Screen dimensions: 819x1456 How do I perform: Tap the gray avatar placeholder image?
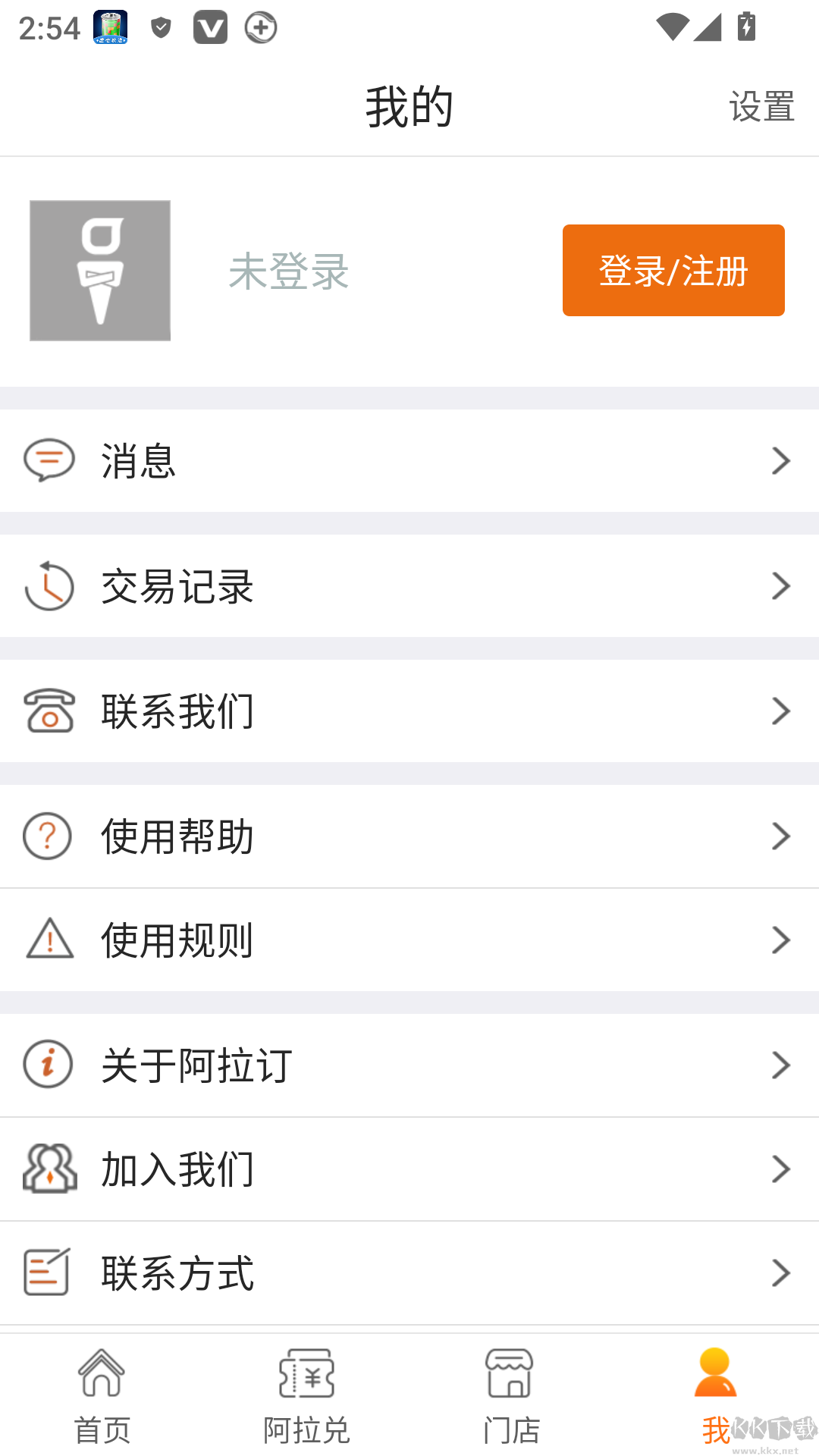coord(99,271)
